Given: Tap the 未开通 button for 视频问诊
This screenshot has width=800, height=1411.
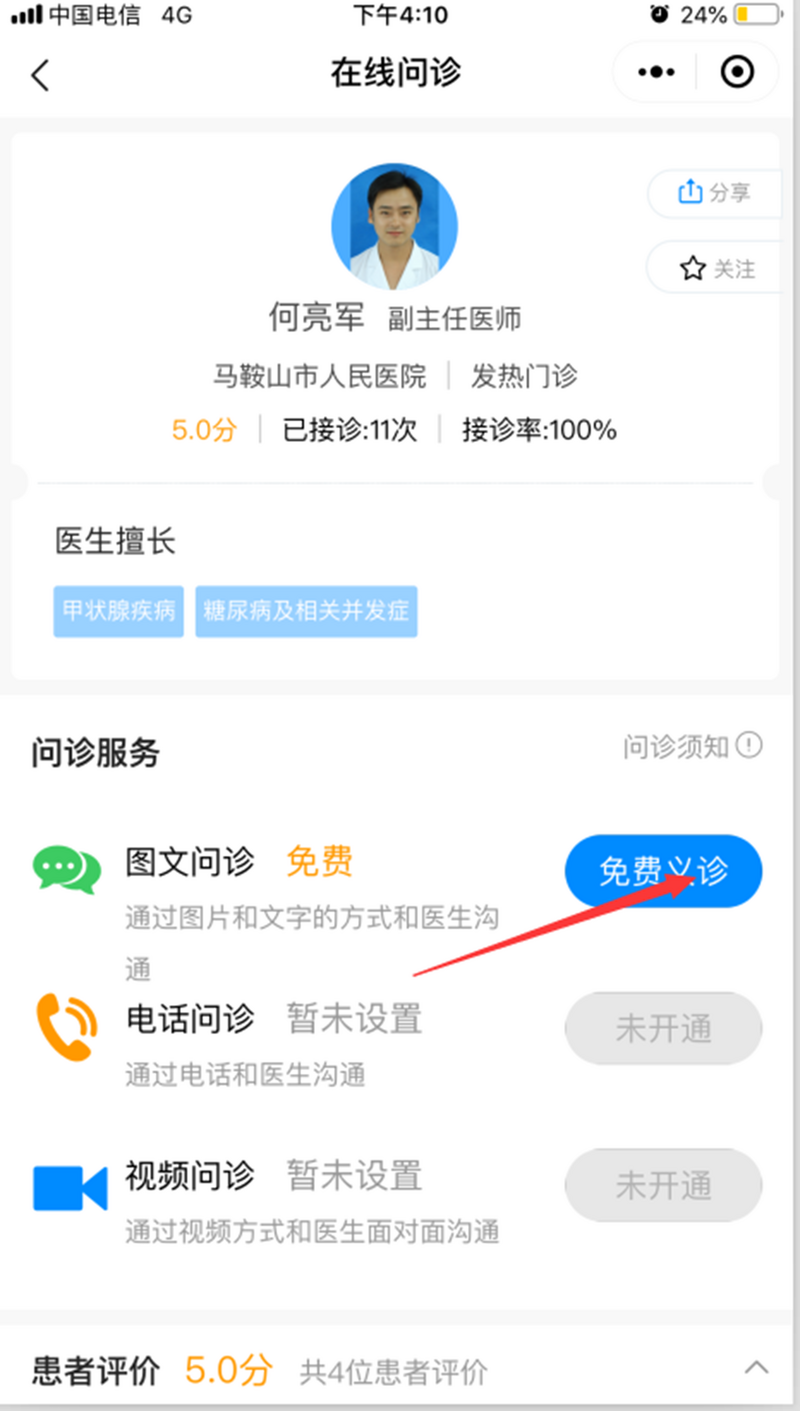Looking at the screenshot, I should pyautogui.click(x=663, y=1185).
